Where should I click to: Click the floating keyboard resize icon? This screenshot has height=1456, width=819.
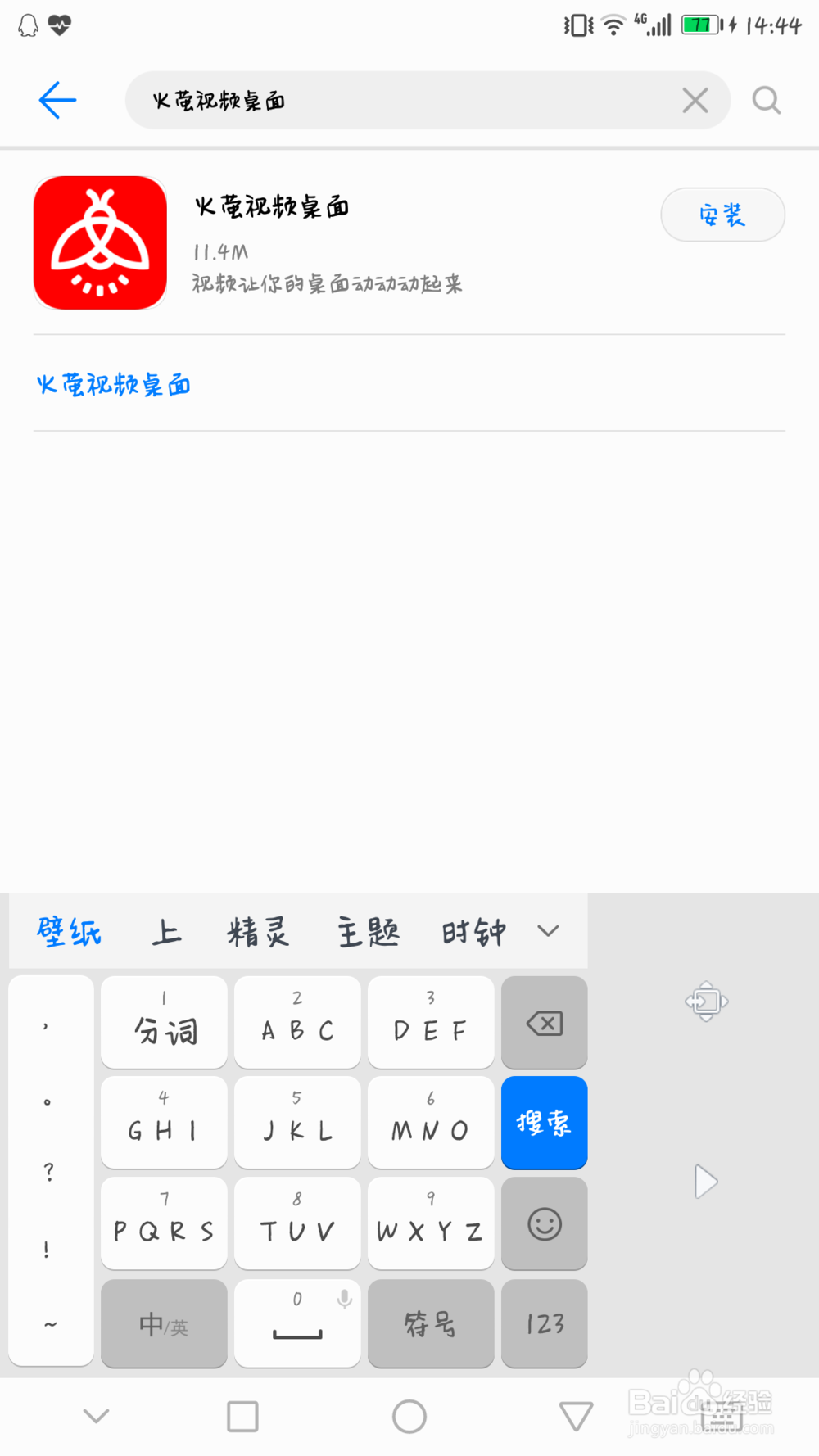(705, 1001)
